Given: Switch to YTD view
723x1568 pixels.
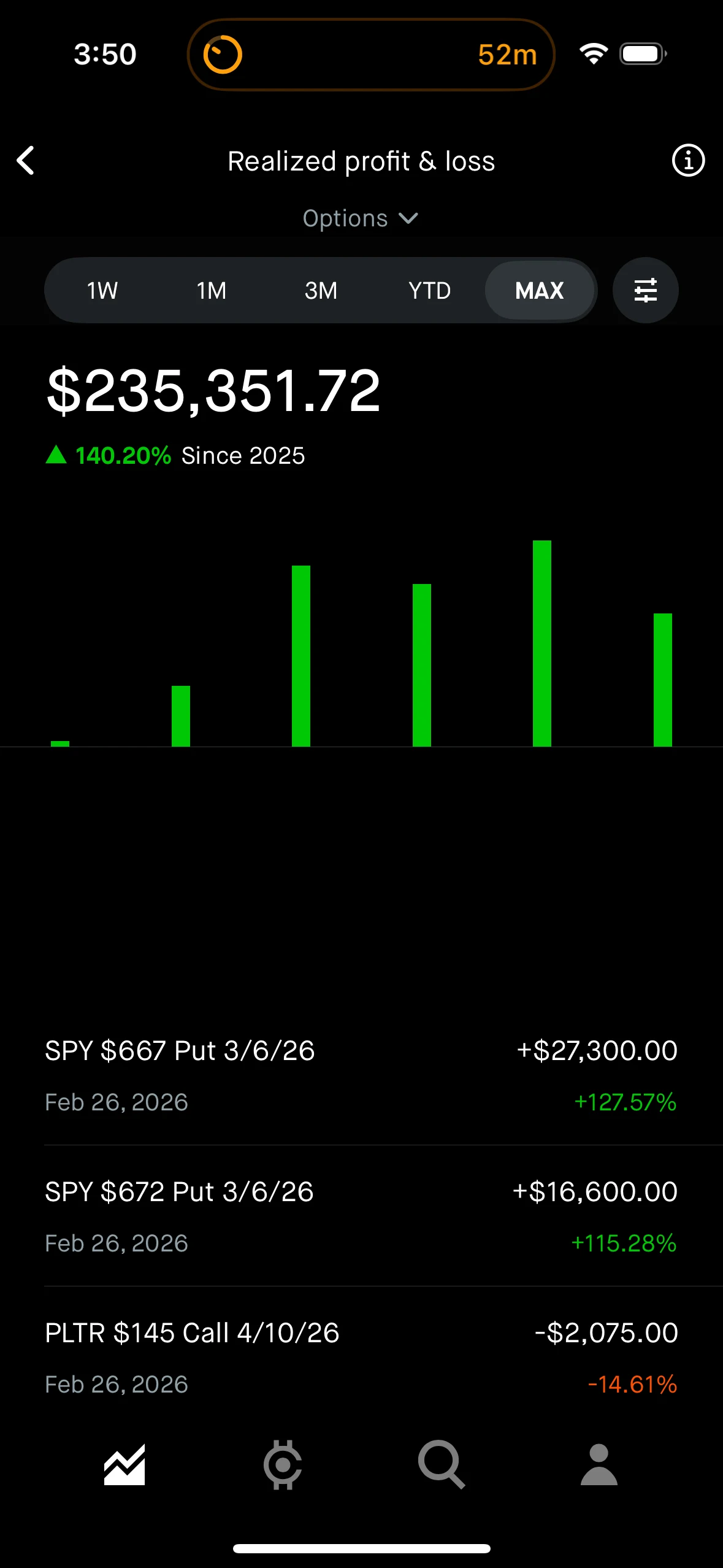Looking at the screenshot, I should pos(429,290).
